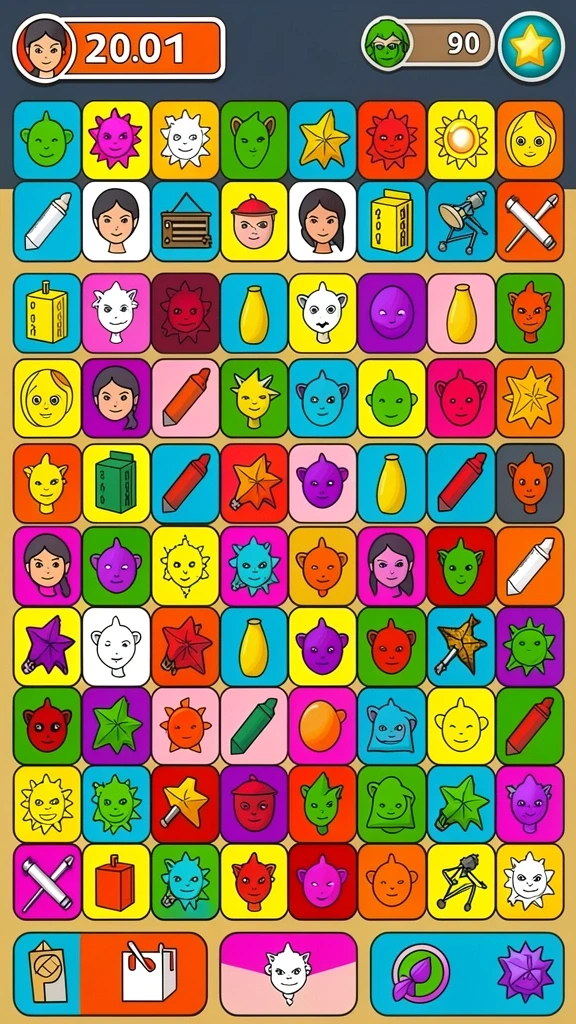The height and width of the screenshot is (1024, 576).
Task: Select the wooden sign tile
Action: tap(186, 221)
